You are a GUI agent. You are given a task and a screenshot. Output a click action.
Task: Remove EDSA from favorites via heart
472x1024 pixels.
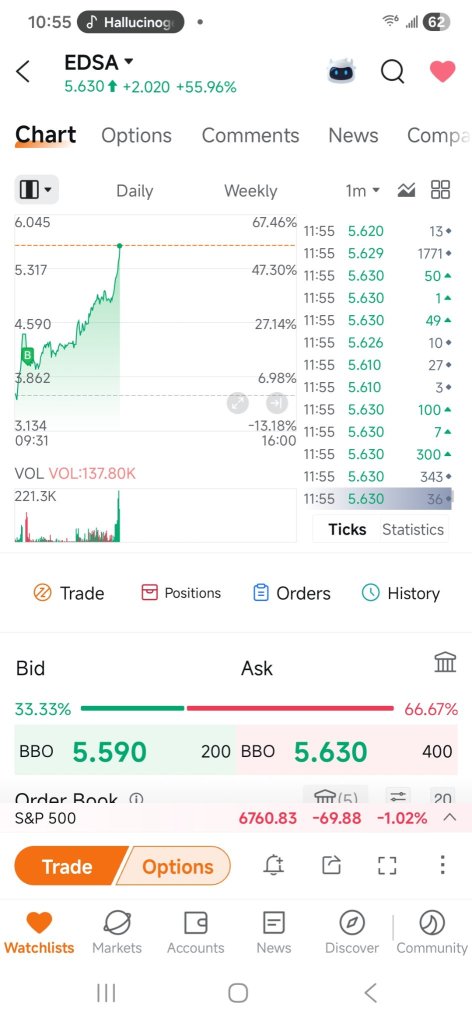pos(442,72)
